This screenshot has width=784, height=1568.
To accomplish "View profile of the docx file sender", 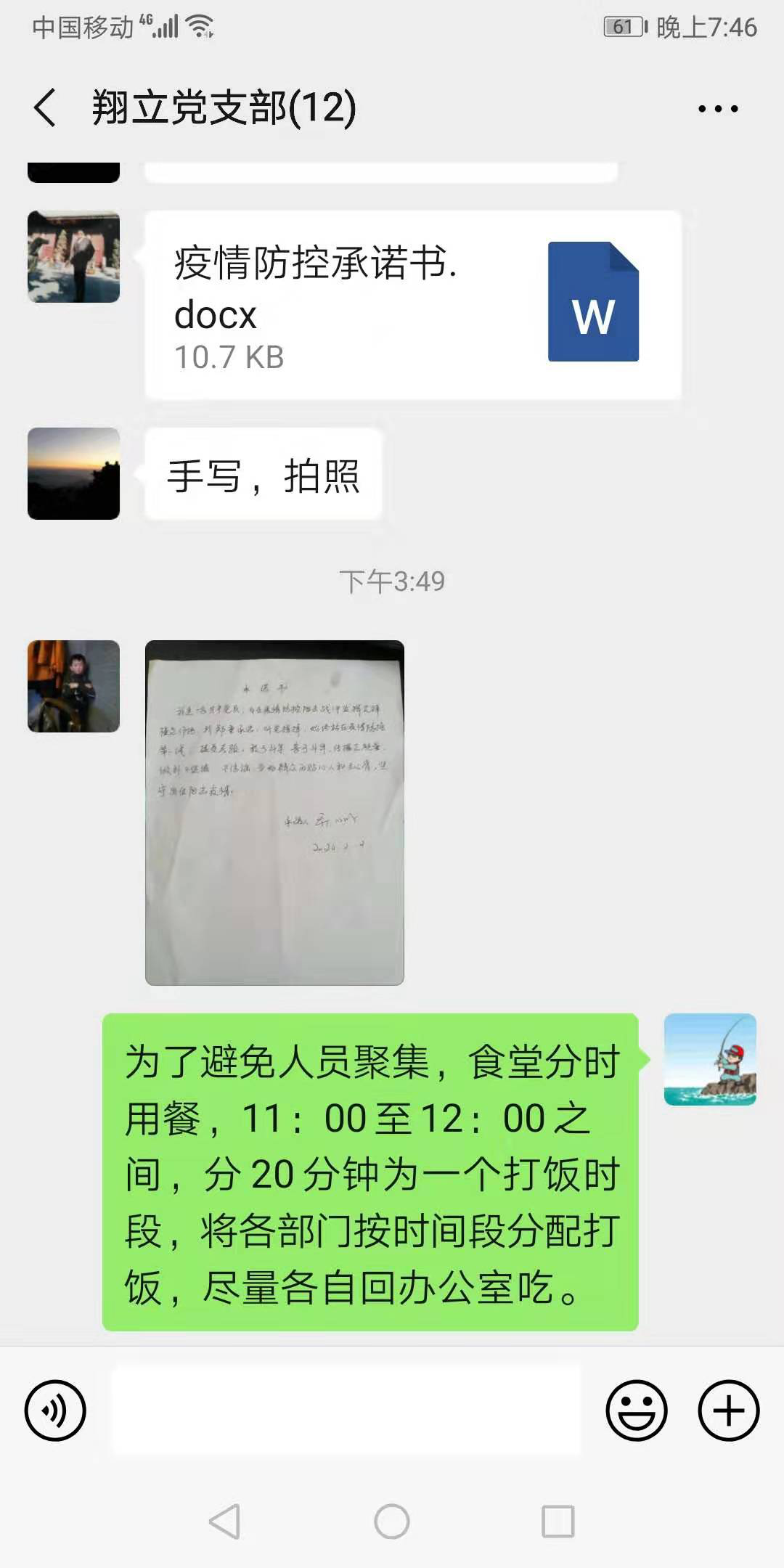I will pos(73,256).
